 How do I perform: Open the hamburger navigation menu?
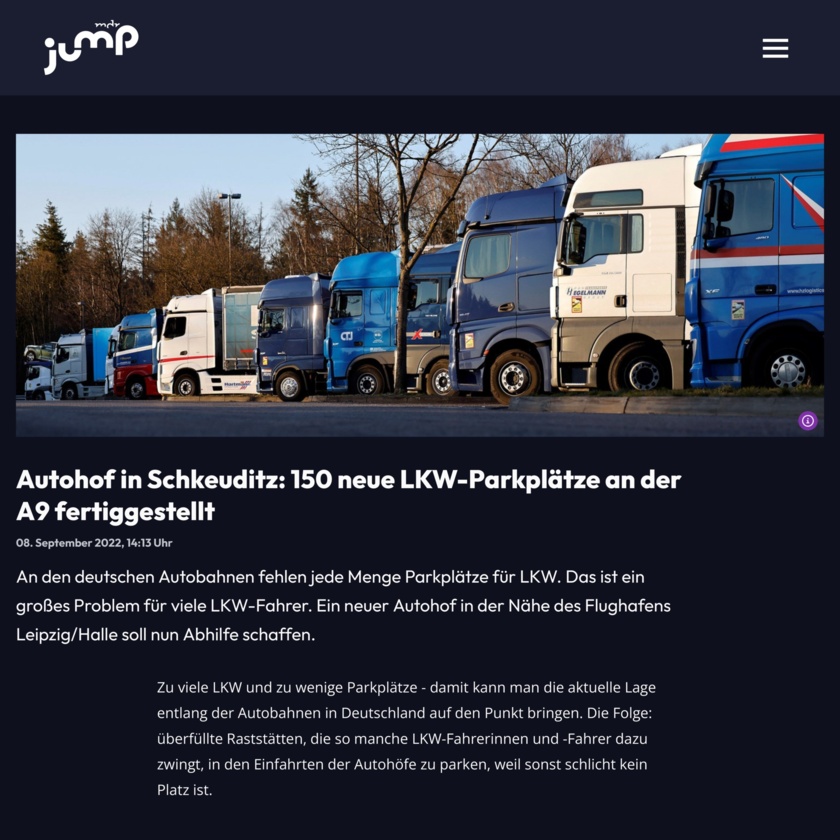coord(775,48)
